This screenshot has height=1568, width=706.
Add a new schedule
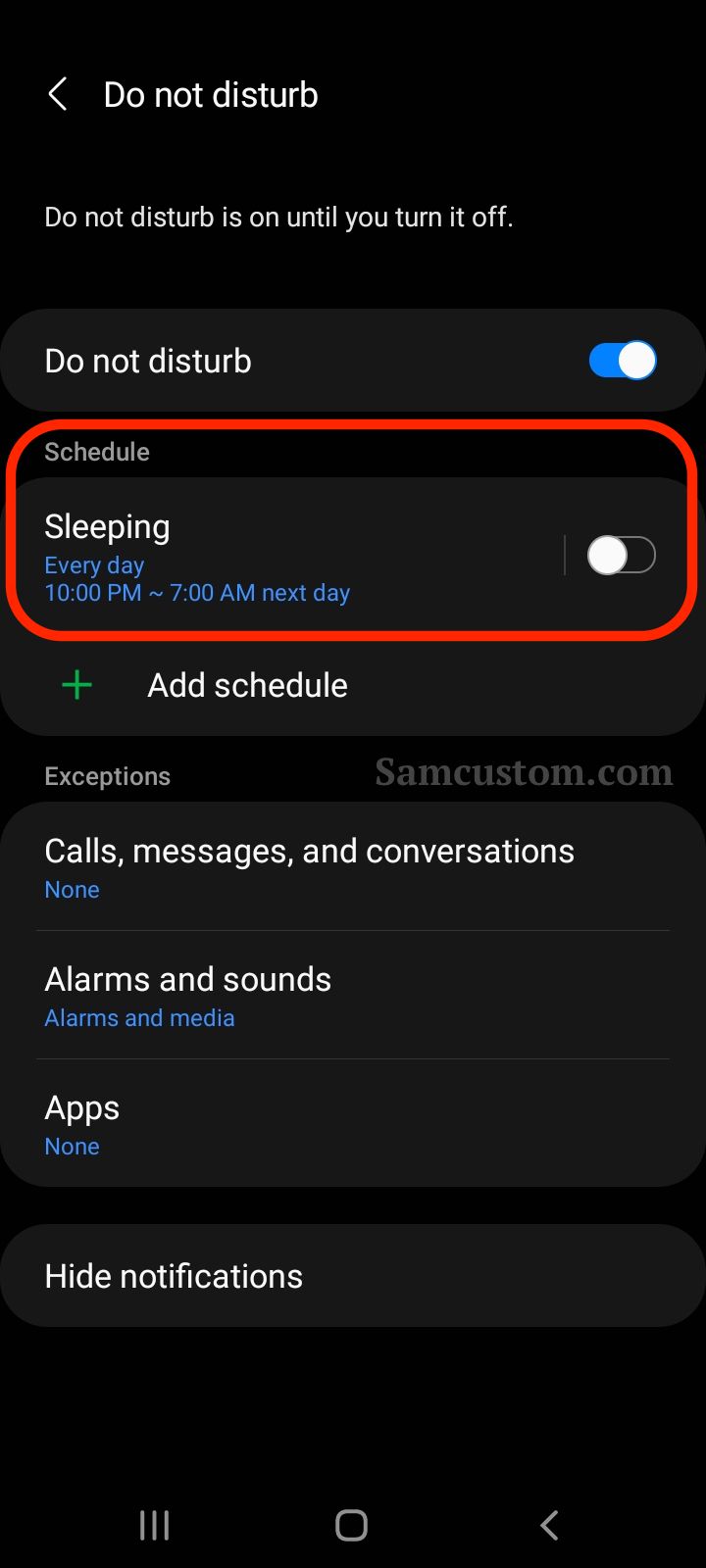pos(353,685)
